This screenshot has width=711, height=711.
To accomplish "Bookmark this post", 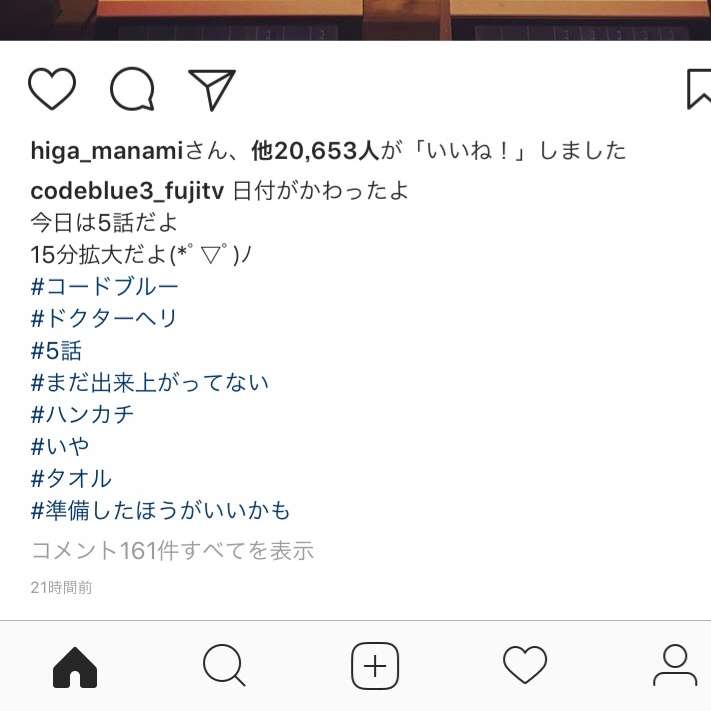I will pos(698,90).
